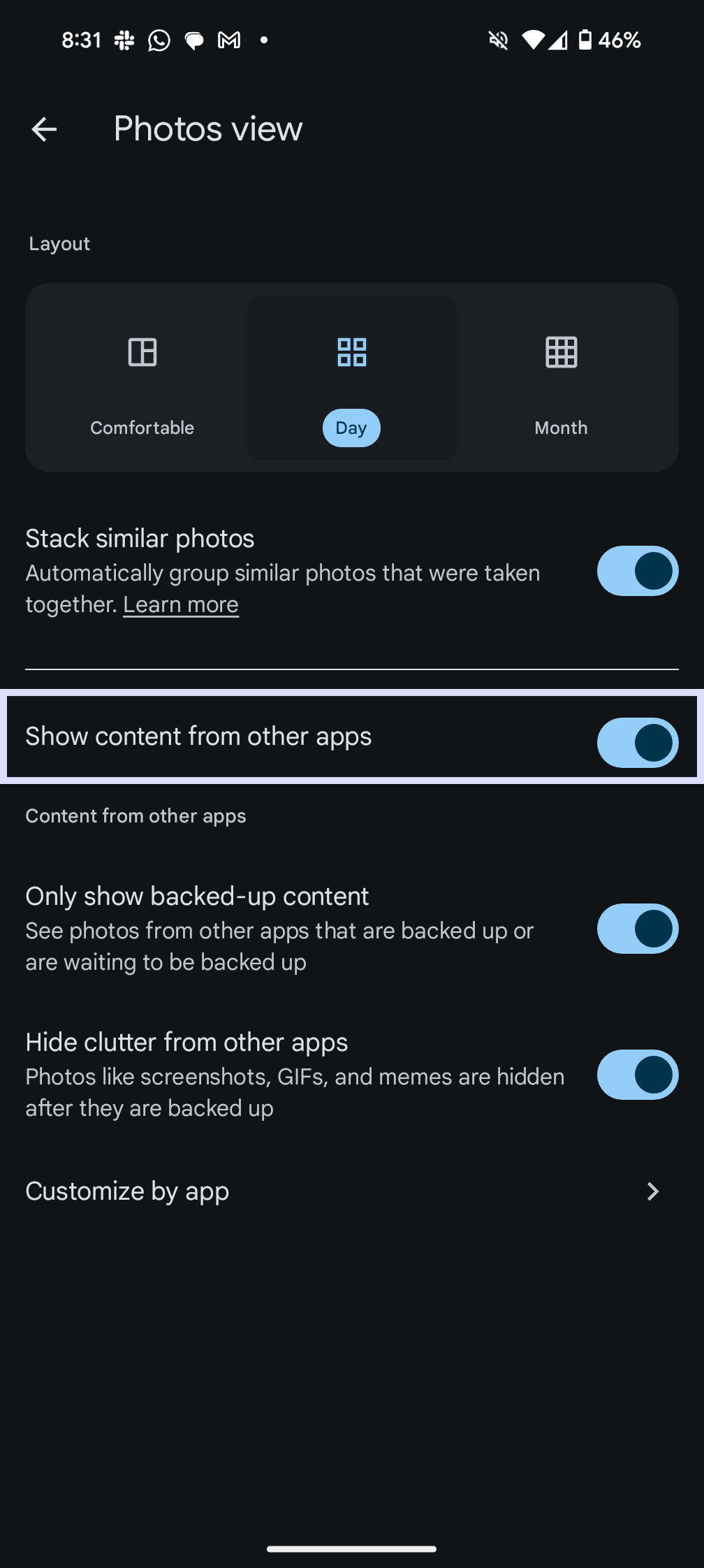Select the Comfortable layout
The height and width of the screenshot is (1568, 704).
[142, 378]
